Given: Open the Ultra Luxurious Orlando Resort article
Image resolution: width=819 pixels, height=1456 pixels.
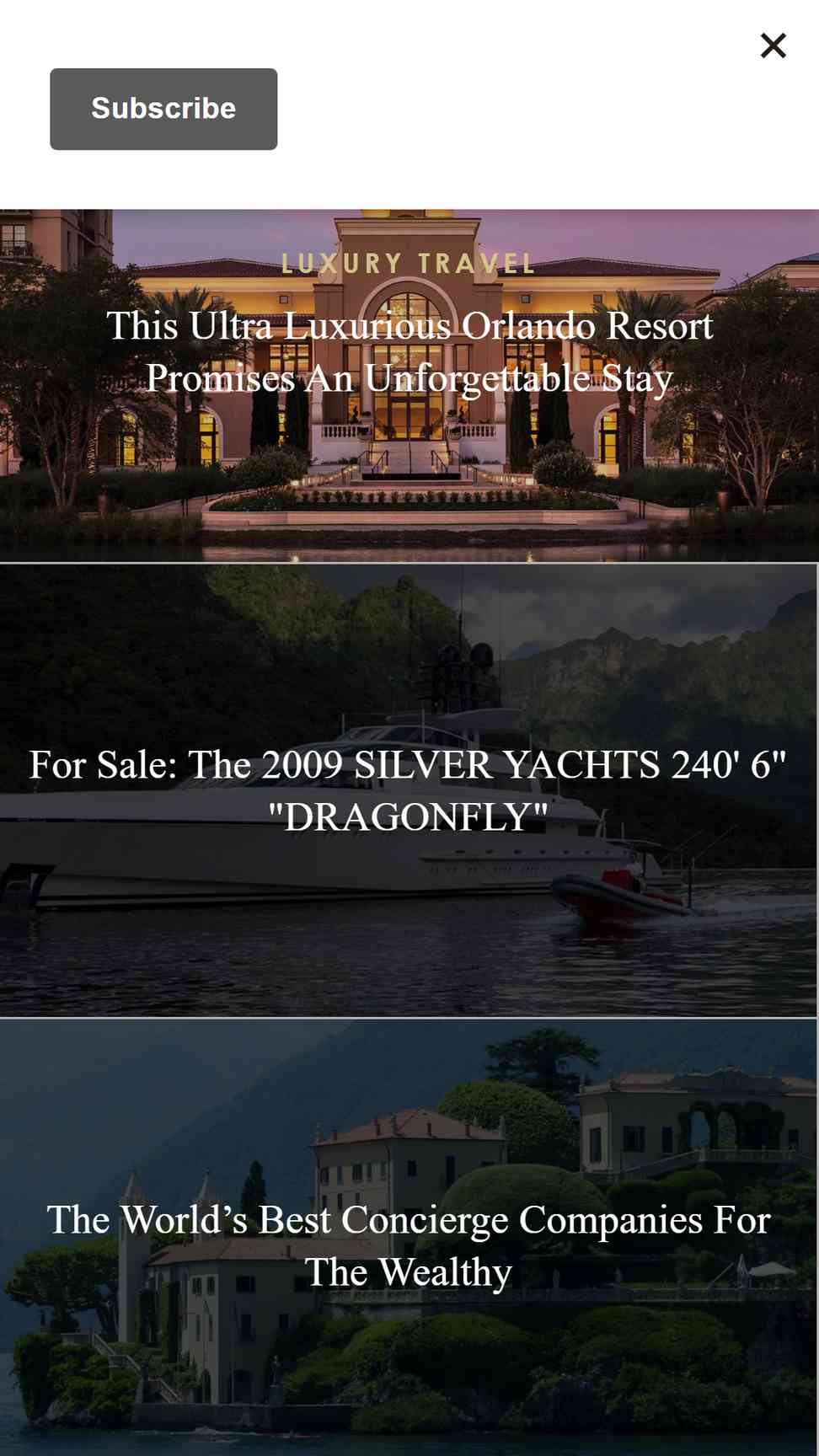Looking at the screenshot, I should pos(409,352).
